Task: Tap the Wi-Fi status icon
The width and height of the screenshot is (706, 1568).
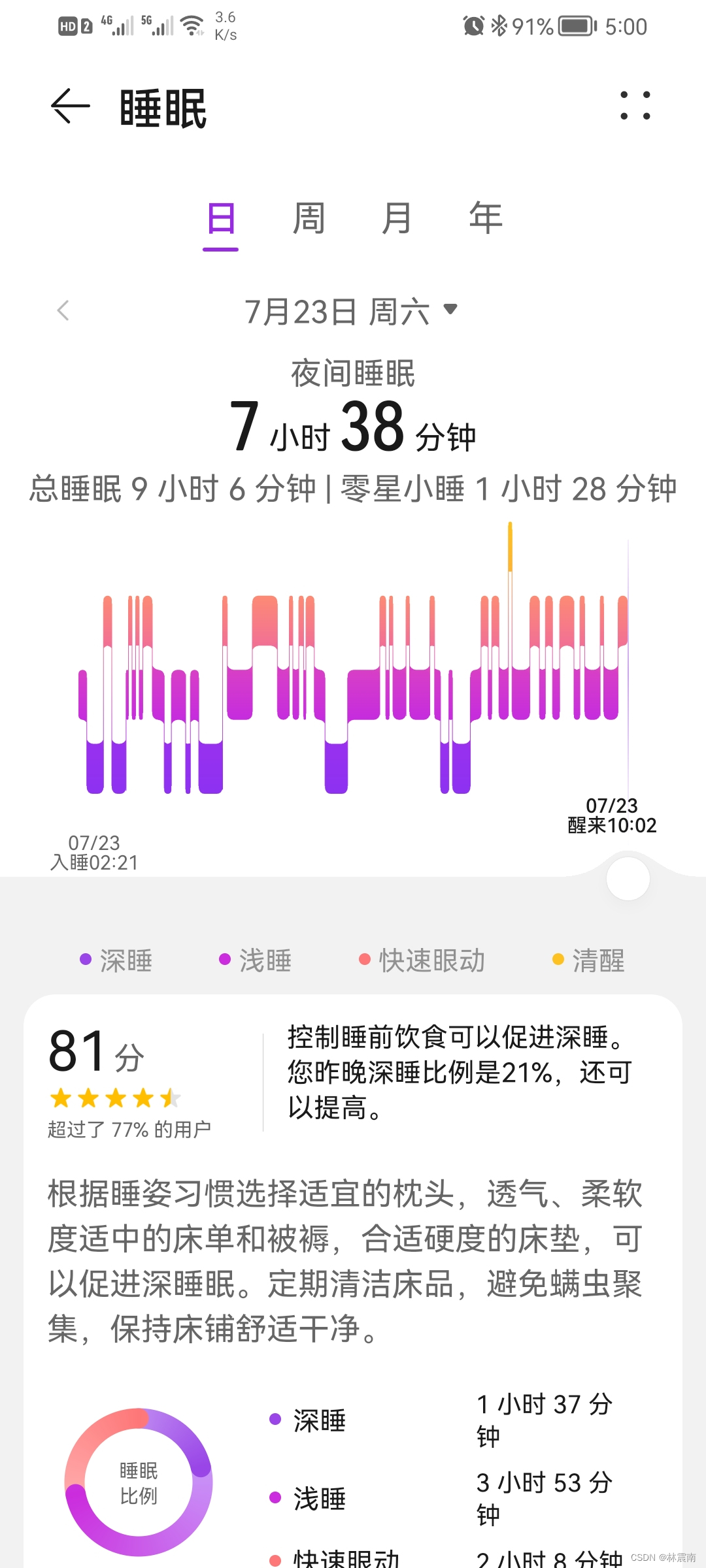Action: [x=193, y=25]
